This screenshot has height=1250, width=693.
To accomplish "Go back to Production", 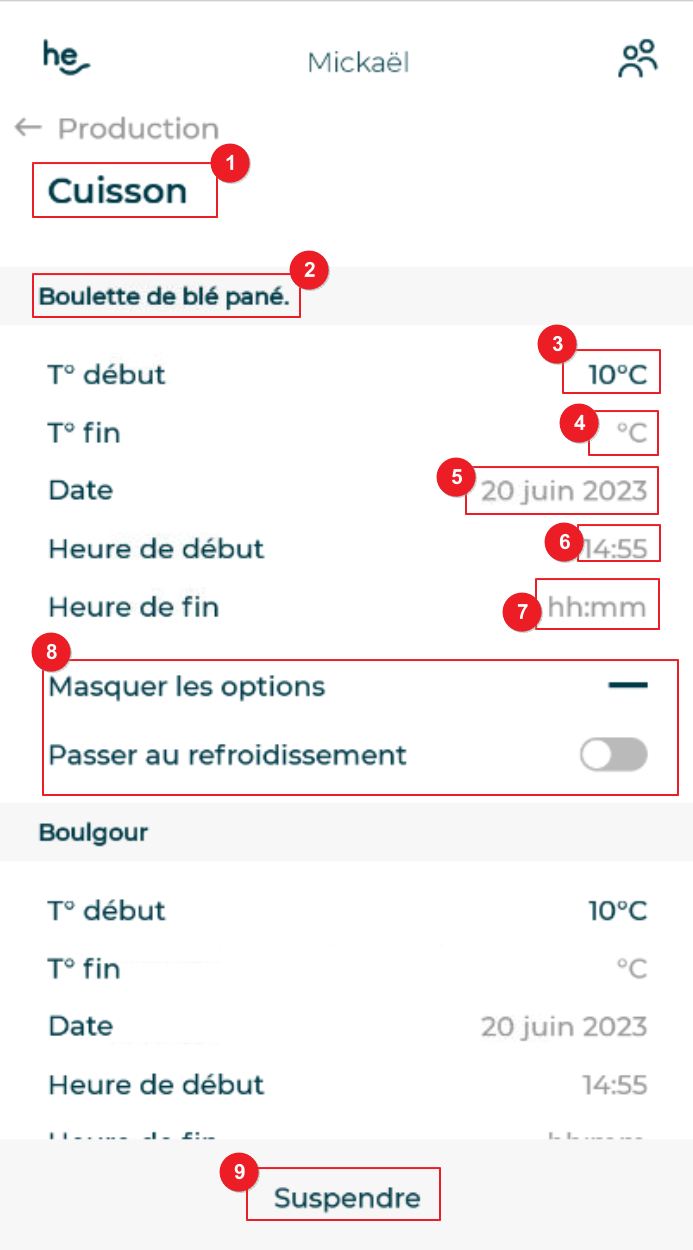I will coord(115,128).
